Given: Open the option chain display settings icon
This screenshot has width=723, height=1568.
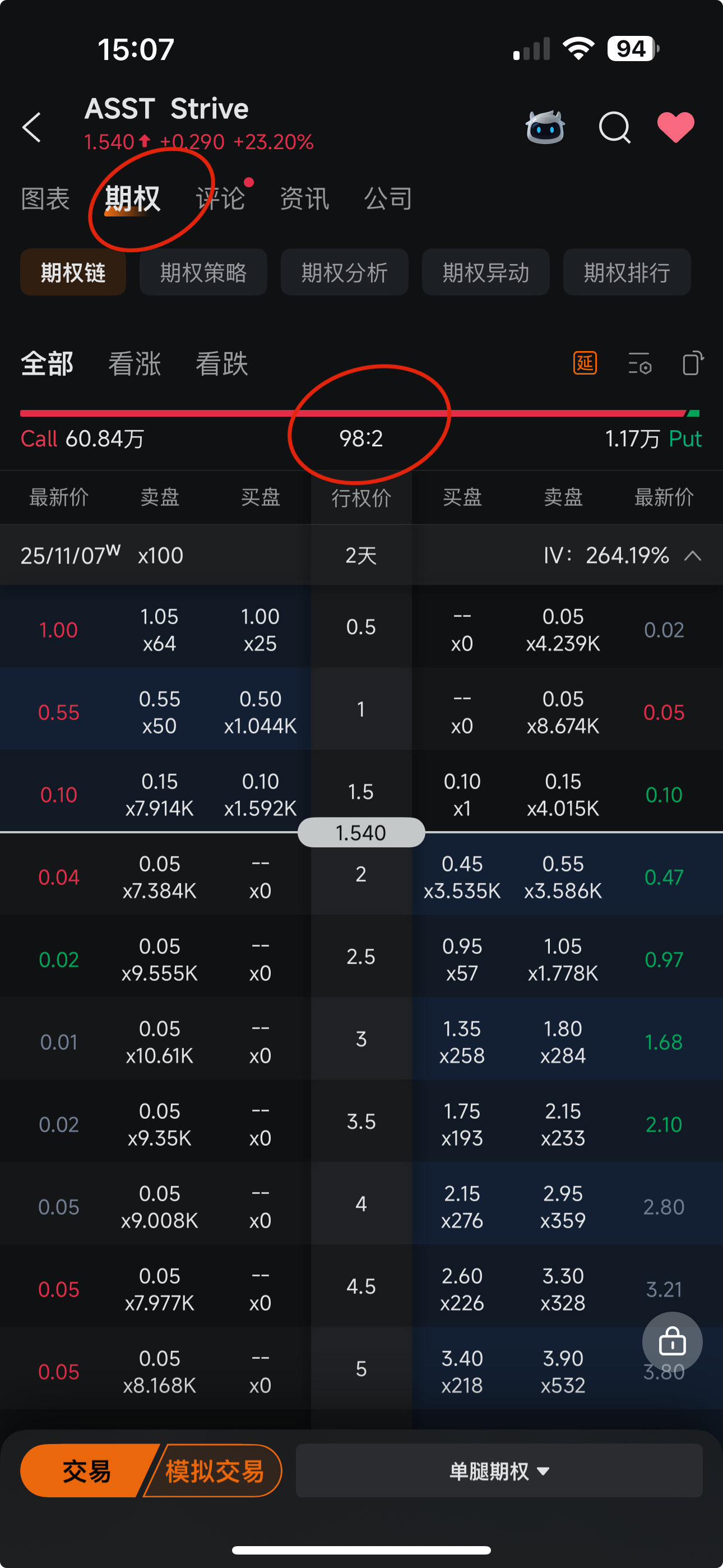Looking at the screenshot, I should tap(639, 363).
